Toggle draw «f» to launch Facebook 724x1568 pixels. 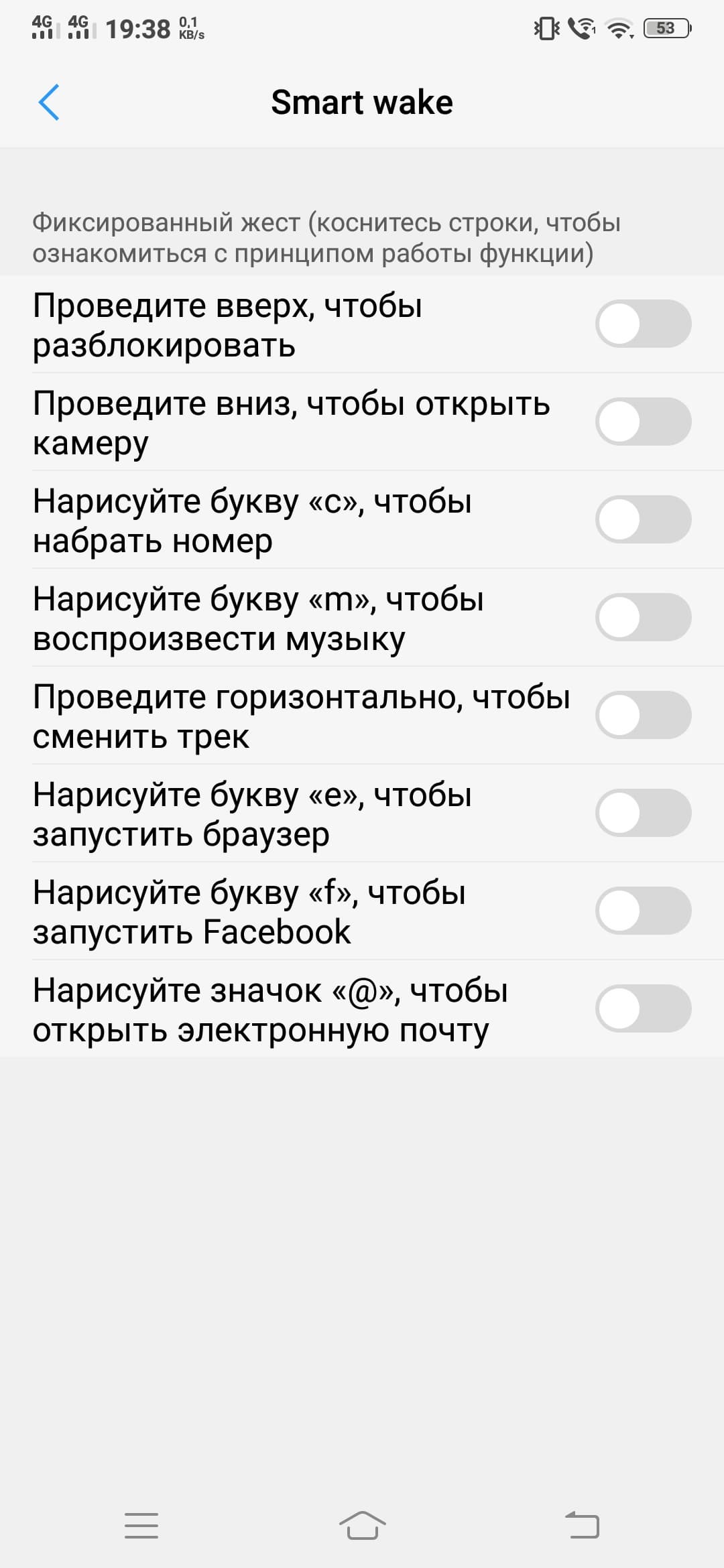tap(643, 911)
